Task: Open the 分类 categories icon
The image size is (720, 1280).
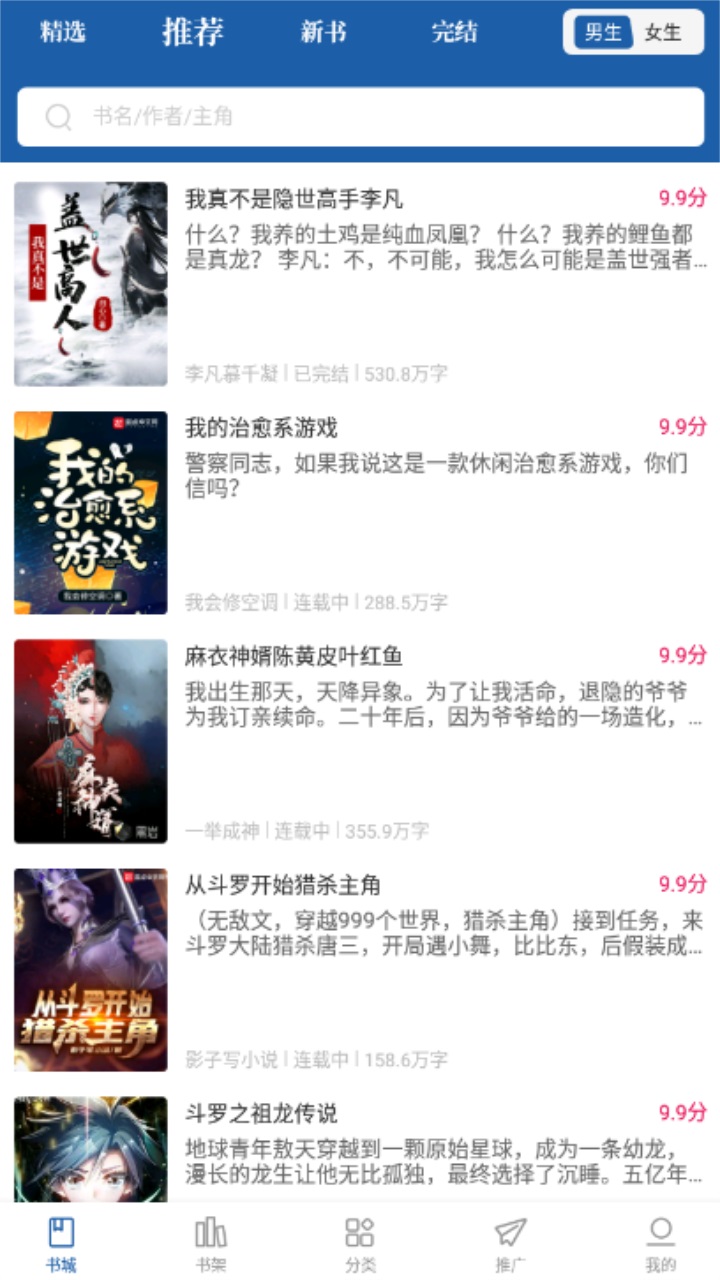Action: (x=360, y=1232)
